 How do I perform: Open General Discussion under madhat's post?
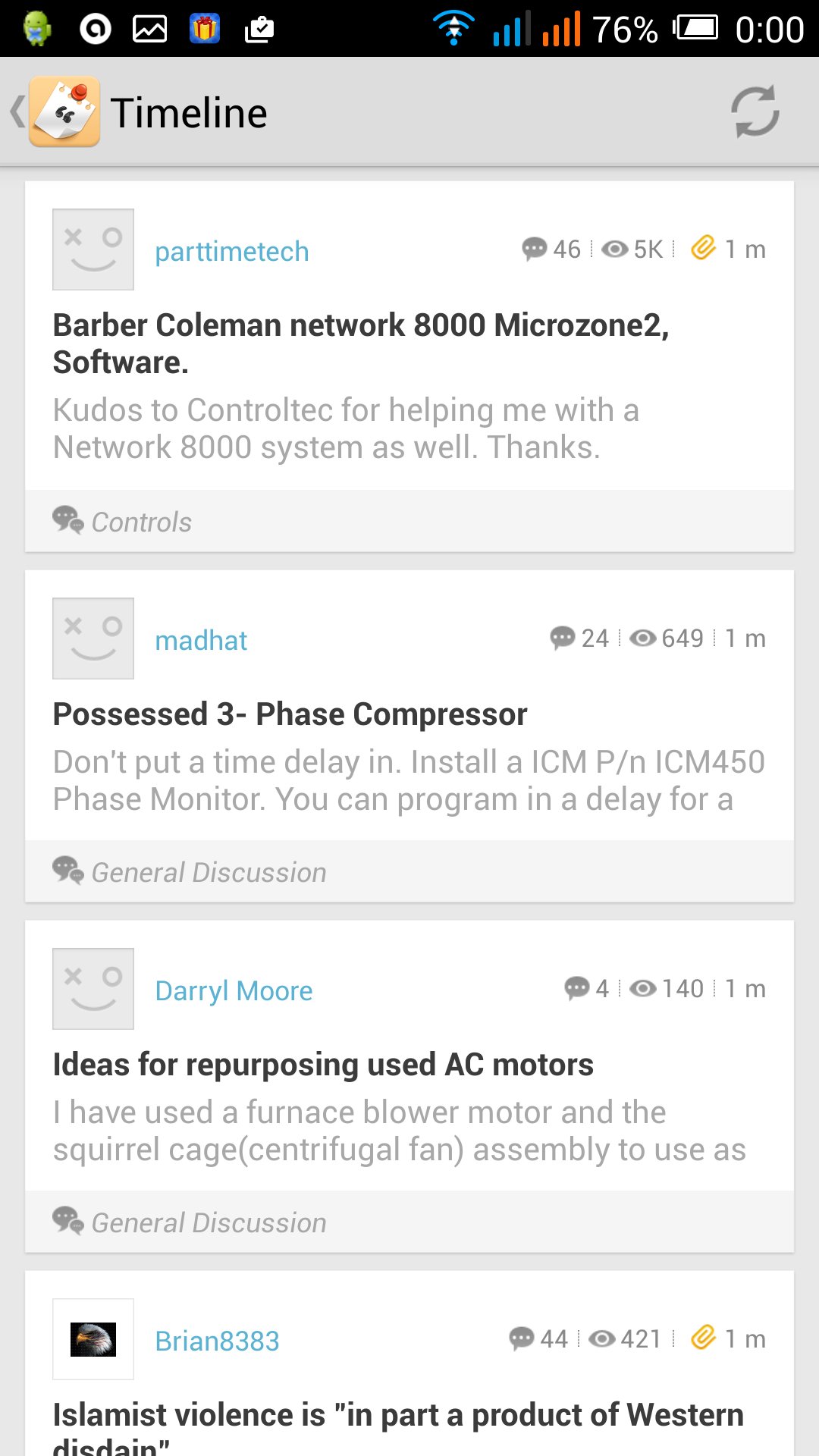pyautogui.click(x=209, y=872)
